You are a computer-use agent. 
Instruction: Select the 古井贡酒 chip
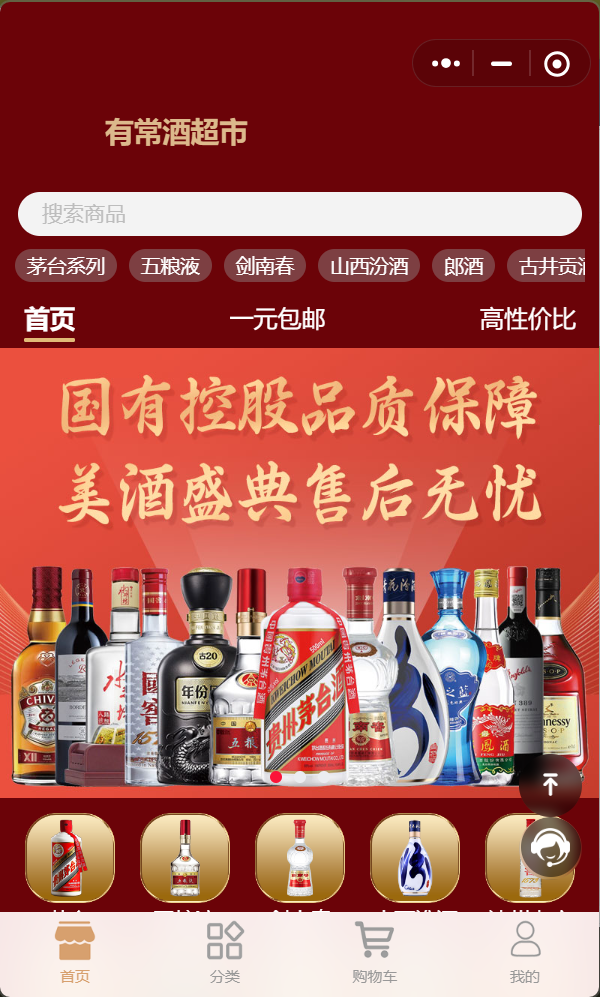[547, 266]
